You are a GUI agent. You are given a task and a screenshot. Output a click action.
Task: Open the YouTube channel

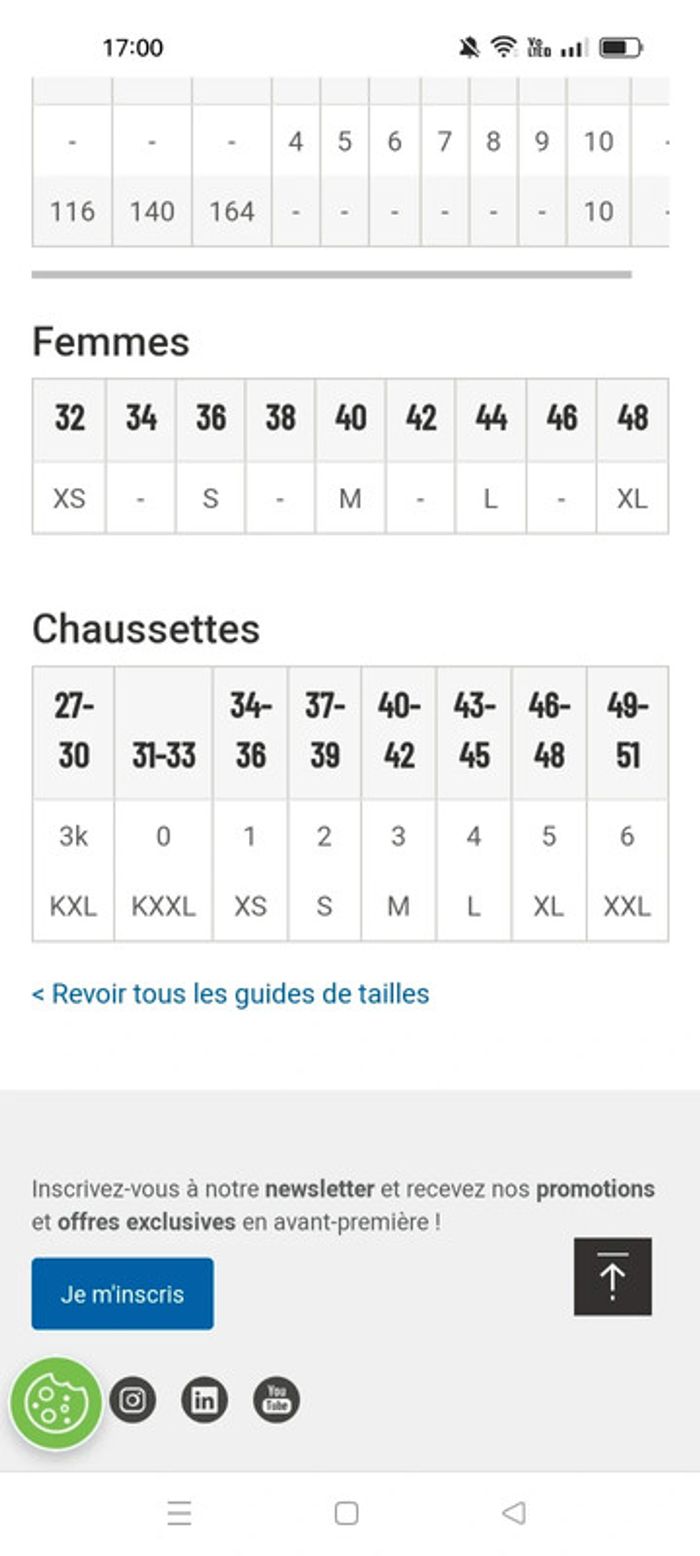point(276,1400)
